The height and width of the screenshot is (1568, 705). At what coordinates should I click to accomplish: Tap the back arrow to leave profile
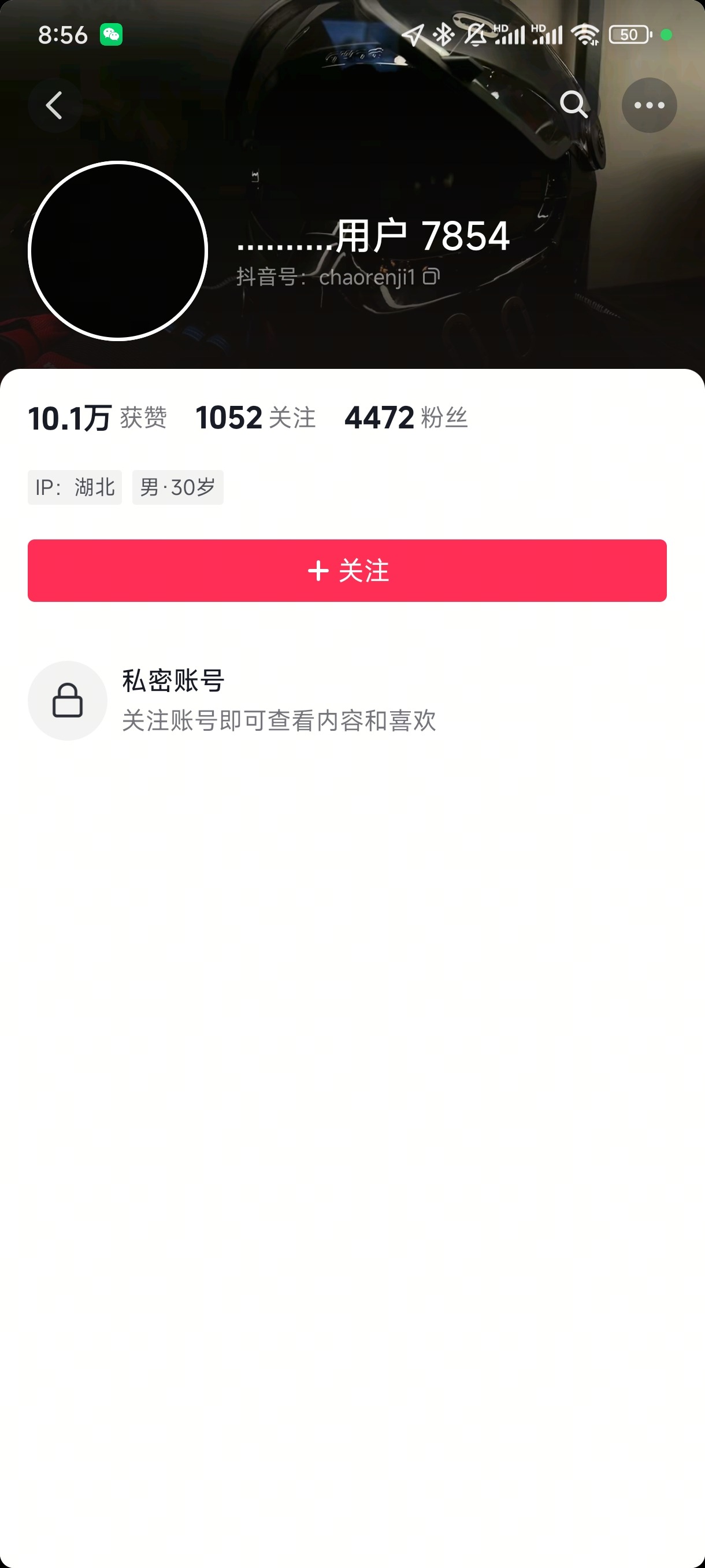tap(54, 105)
